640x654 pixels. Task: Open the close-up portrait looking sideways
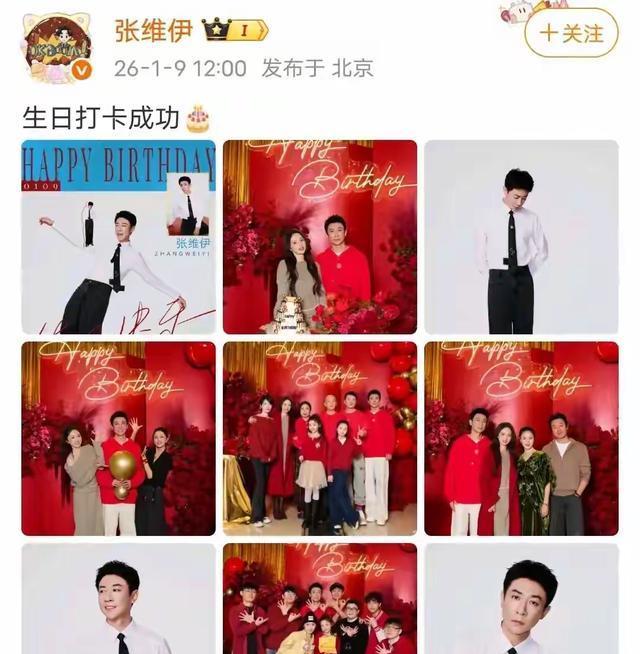click(119, 600)
